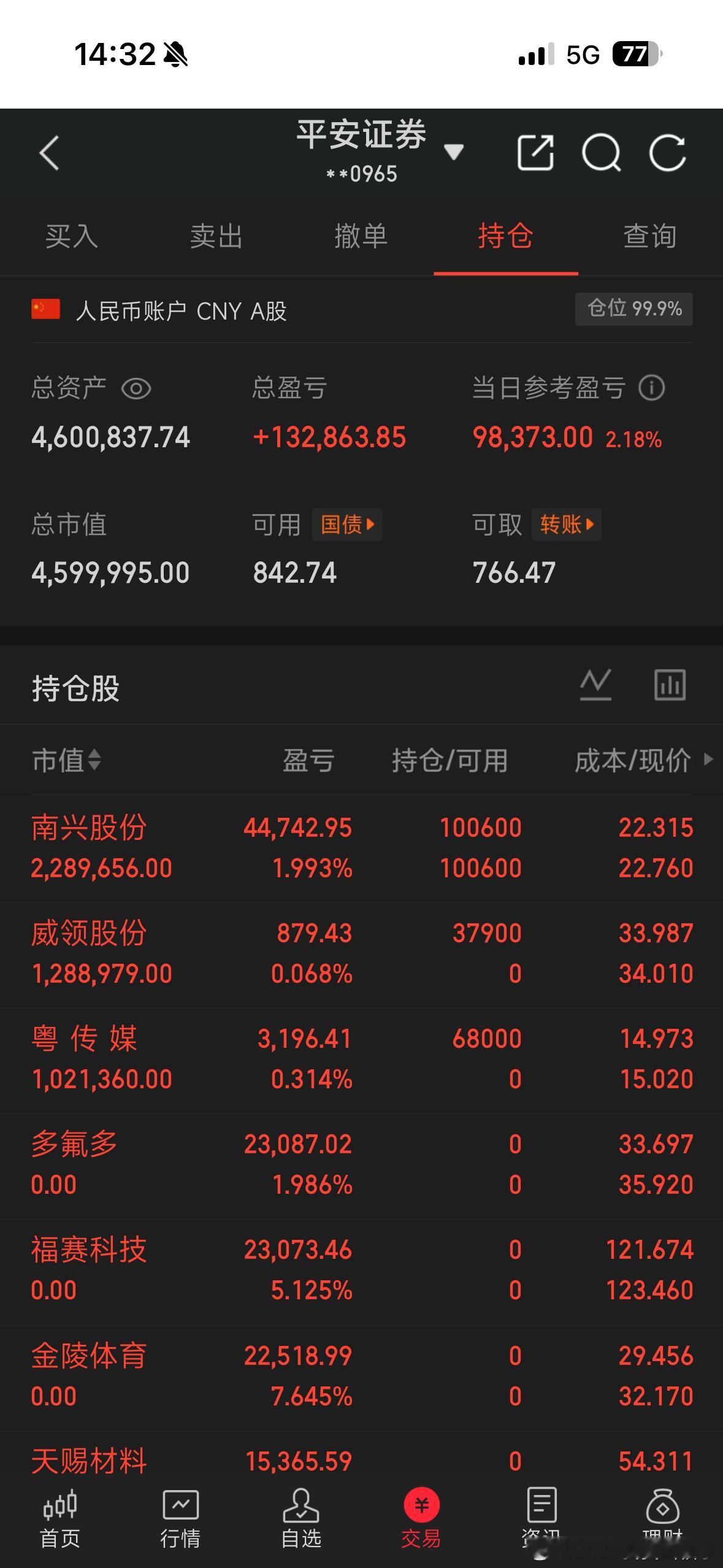This screenshot has width=723, height=1568.
Task: Open the line chart view in 持仓股
Action: 596,685
